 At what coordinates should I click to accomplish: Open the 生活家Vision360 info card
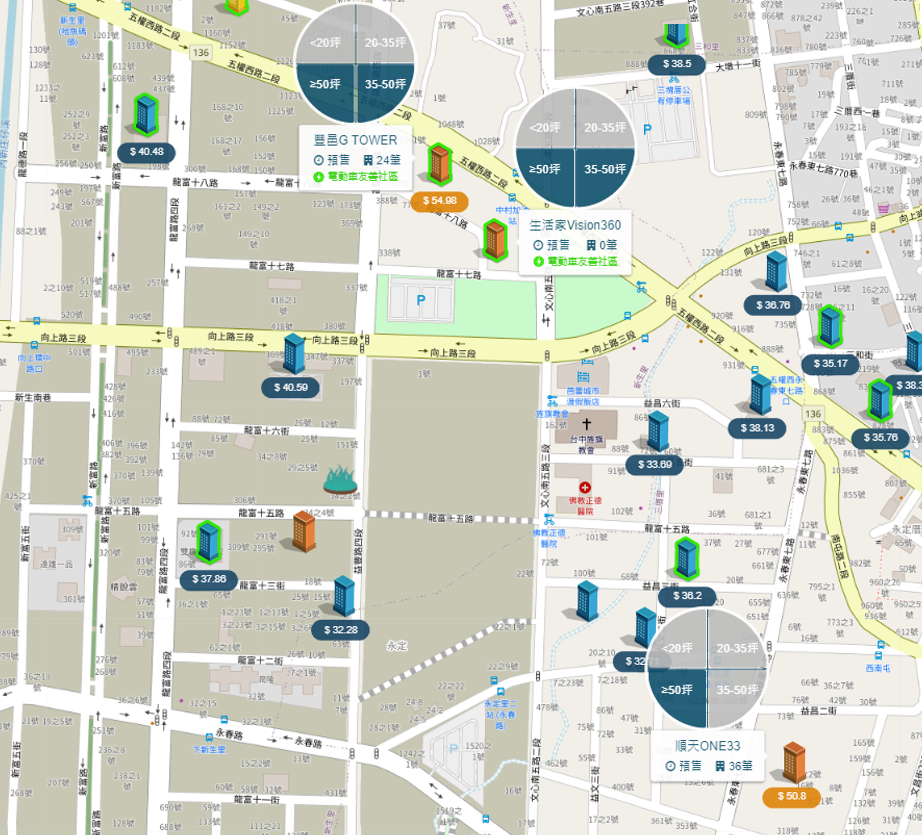tap(575, 226)
